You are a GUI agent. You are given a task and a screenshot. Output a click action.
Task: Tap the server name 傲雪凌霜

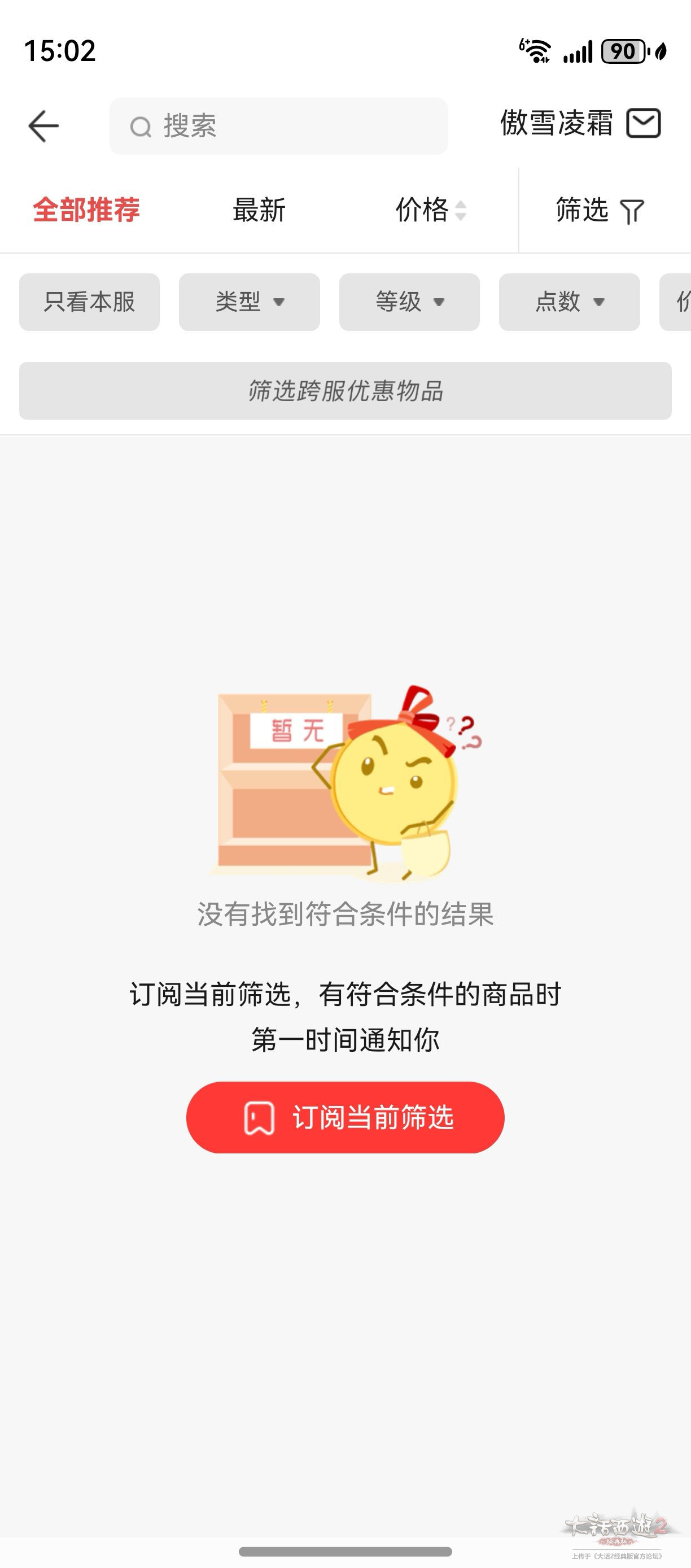[556, 124]
